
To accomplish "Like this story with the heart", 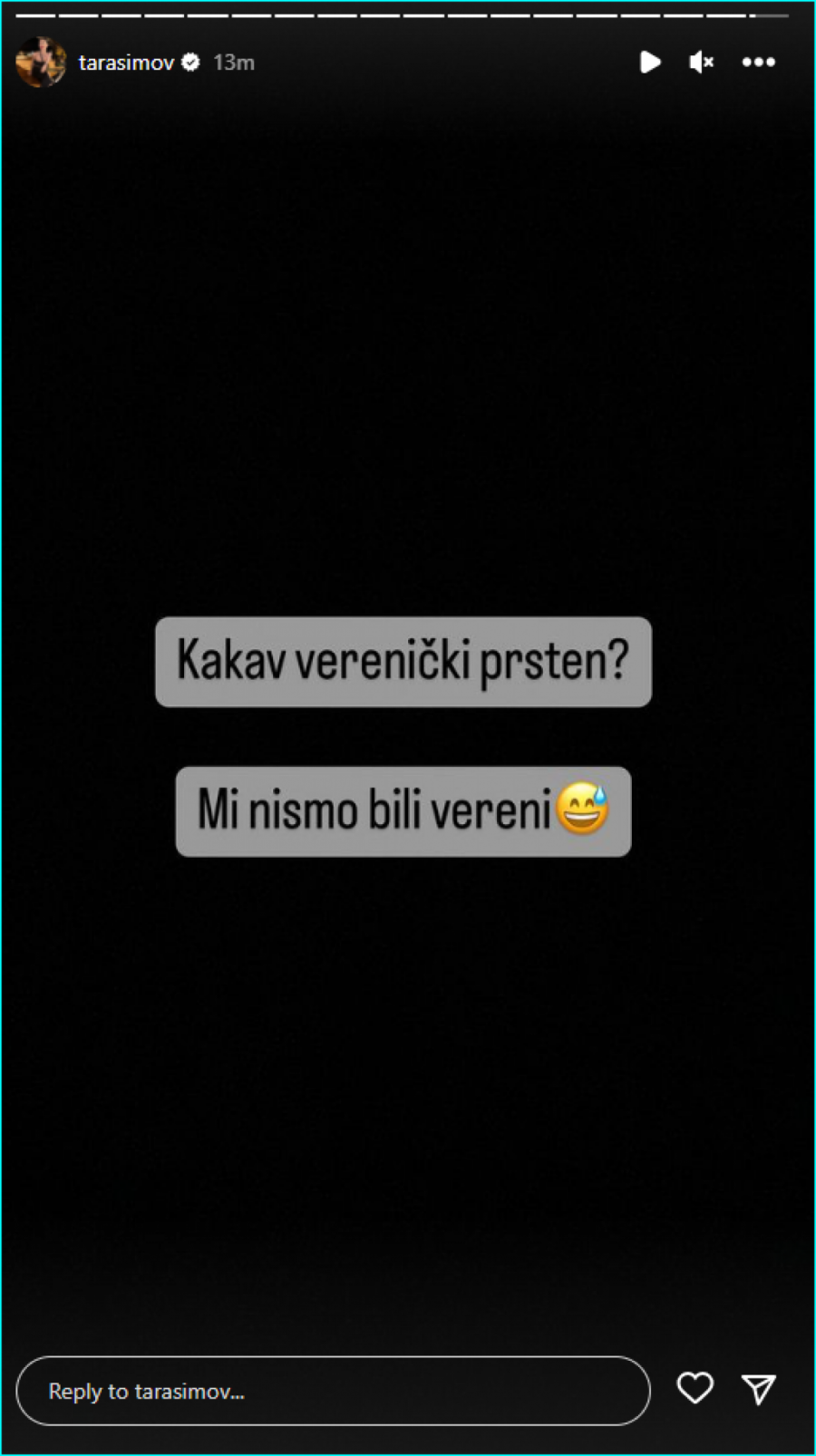I will tap(695, 1388).
